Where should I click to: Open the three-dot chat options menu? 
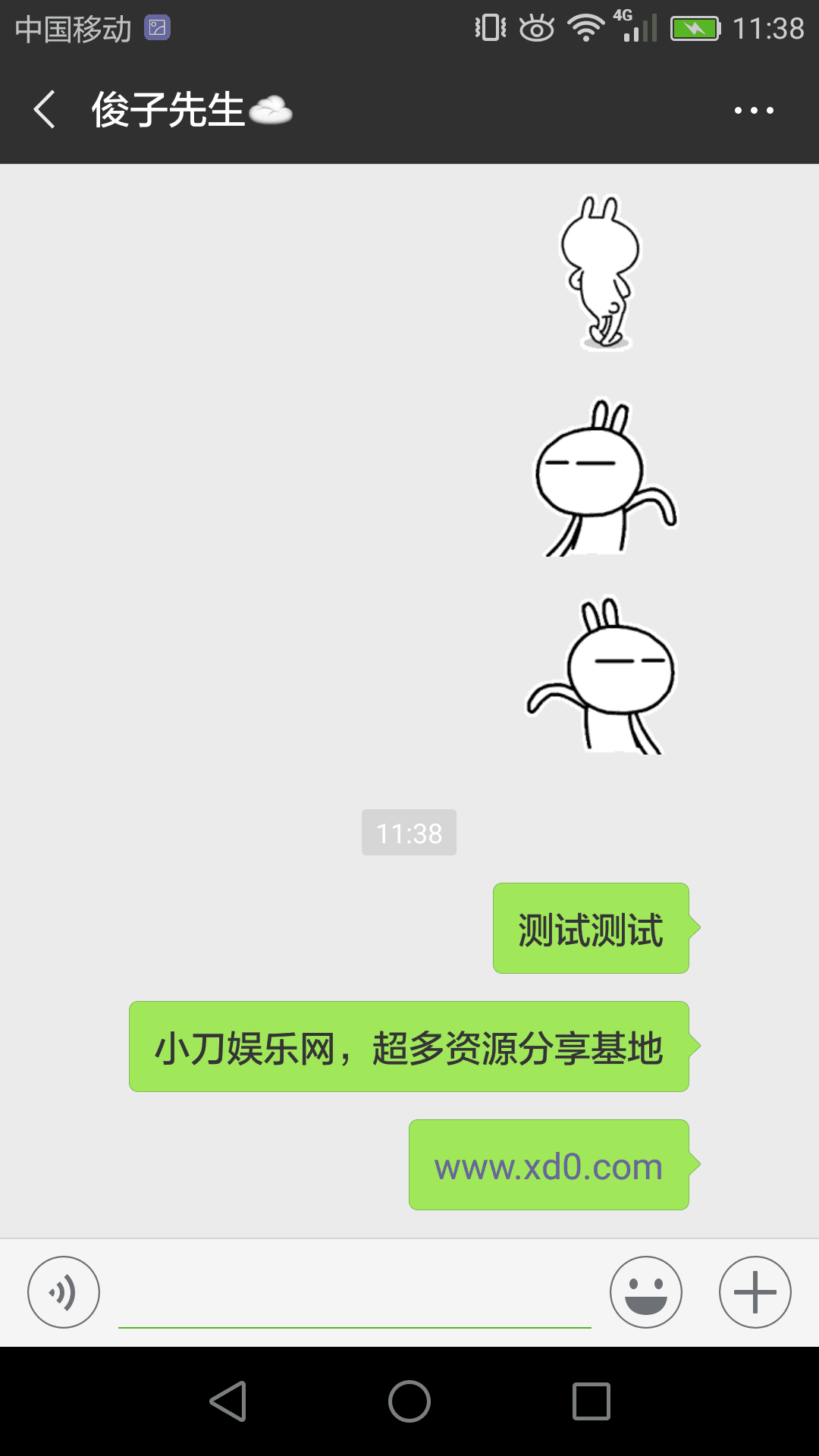(x=754, y=110)
